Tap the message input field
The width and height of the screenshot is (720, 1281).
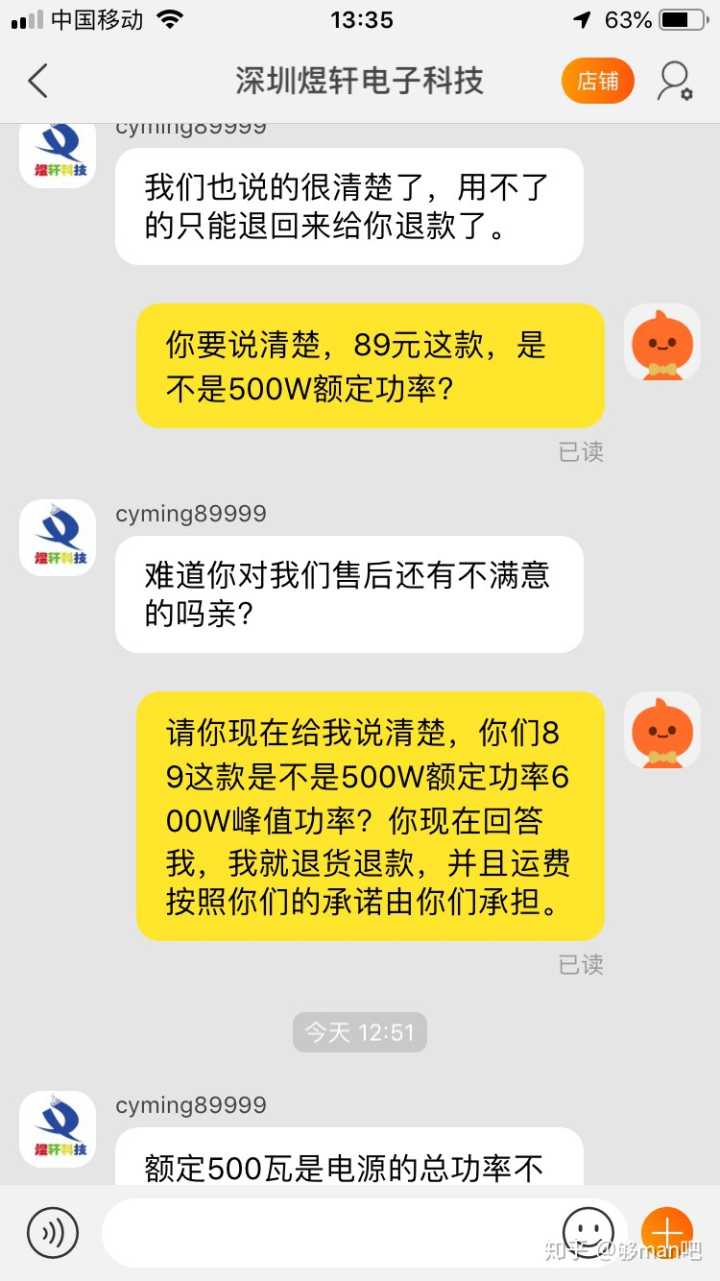pos(330,1232)
